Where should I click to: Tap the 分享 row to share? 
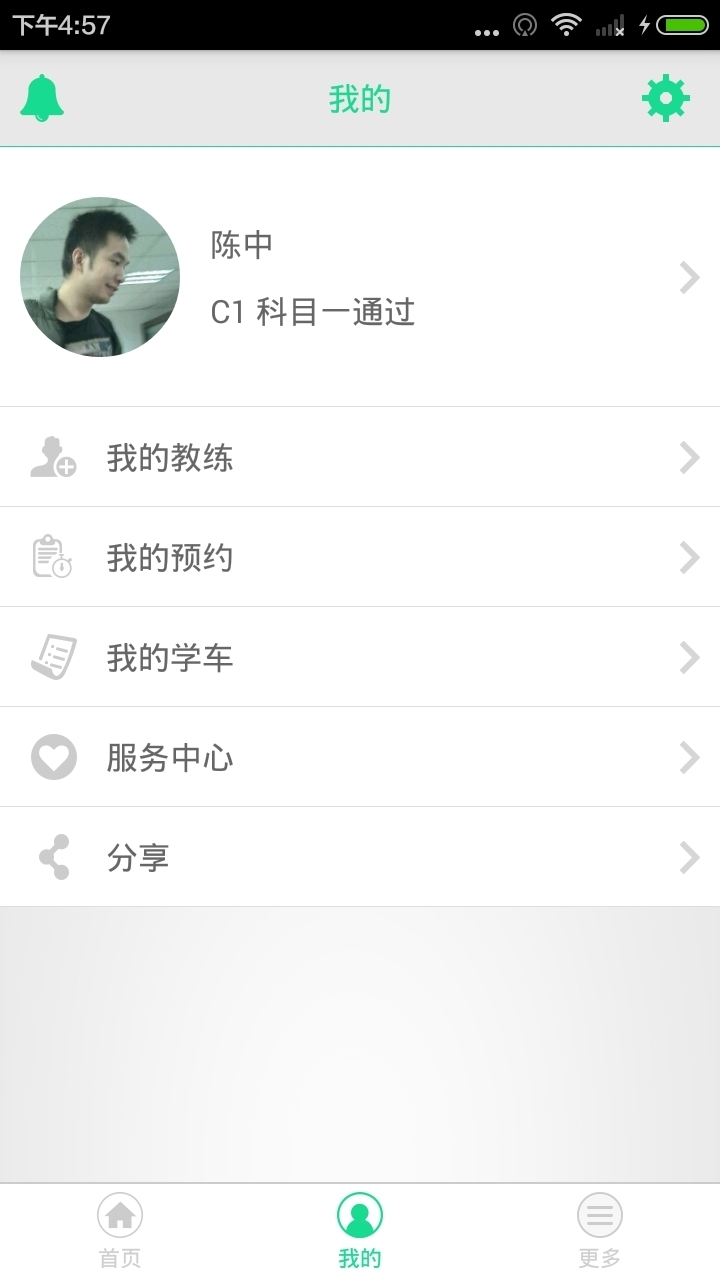[360, 857]
